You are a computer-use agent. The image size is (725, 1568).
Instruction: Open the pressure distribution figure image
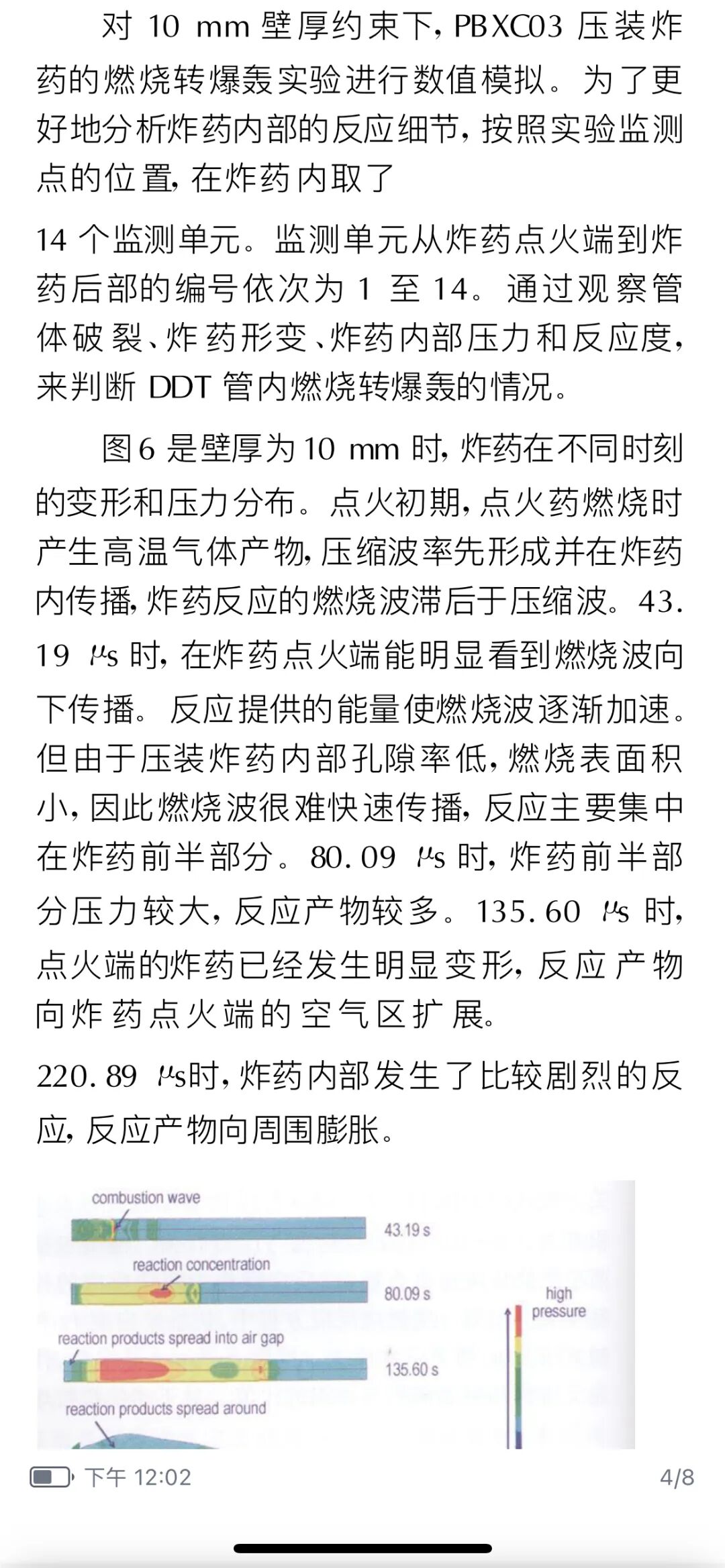tap(336, 1314)
